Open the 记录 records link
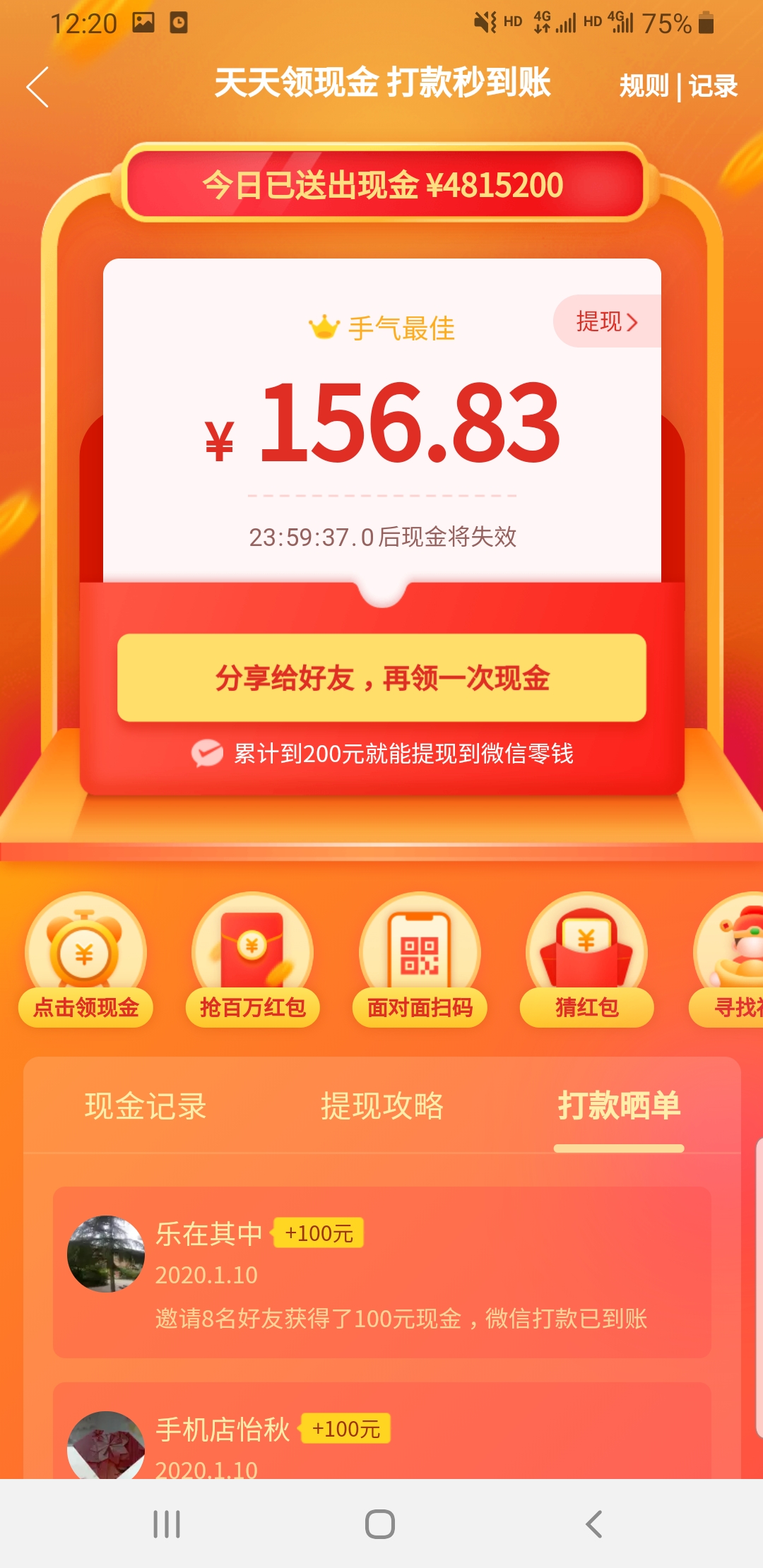The height and width of the screenshot is (1568, 763). click(713, 86)
